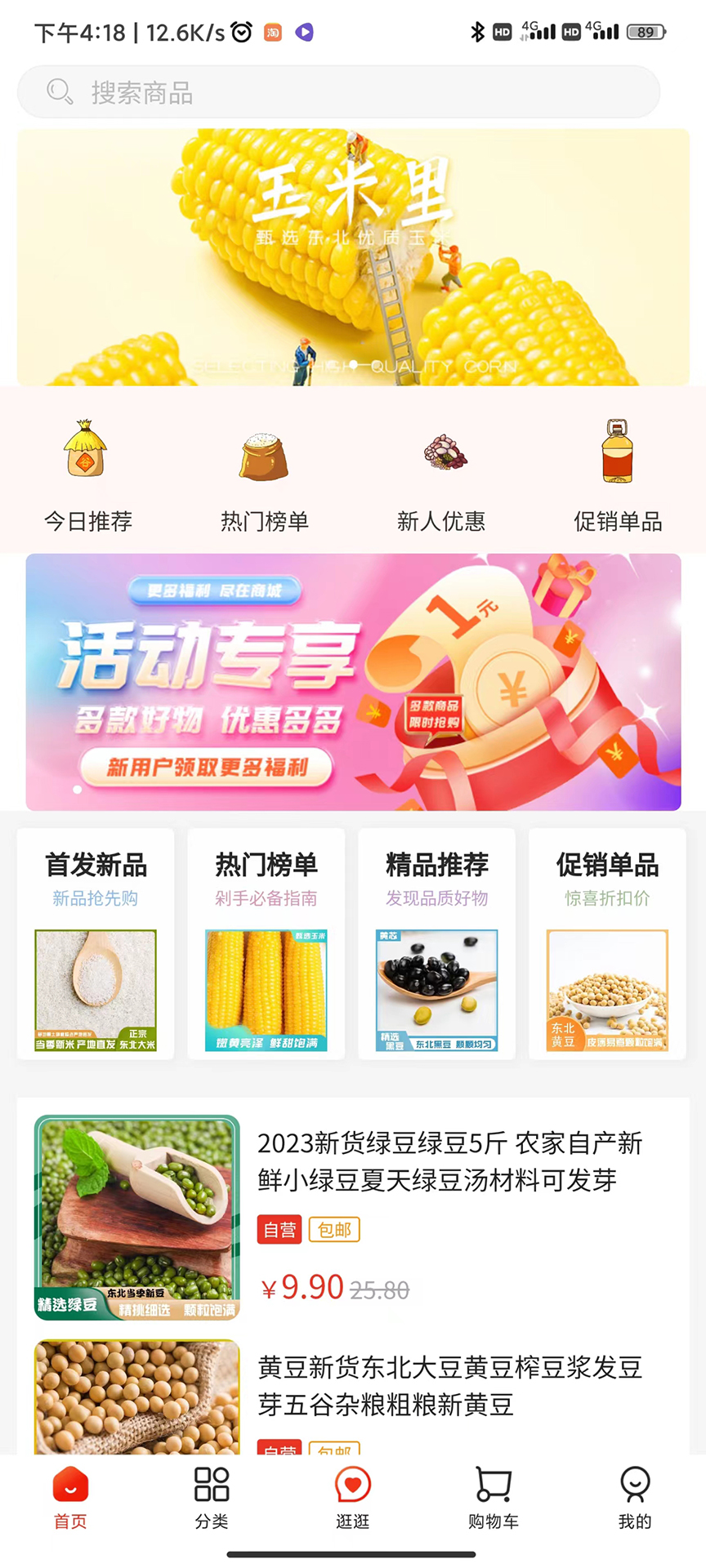Tap the 逛逛 heart bubble icon
Image resolution: width=706 pixels, height=1568 pixels.
pyautogui.click(x=352, y=1486)
